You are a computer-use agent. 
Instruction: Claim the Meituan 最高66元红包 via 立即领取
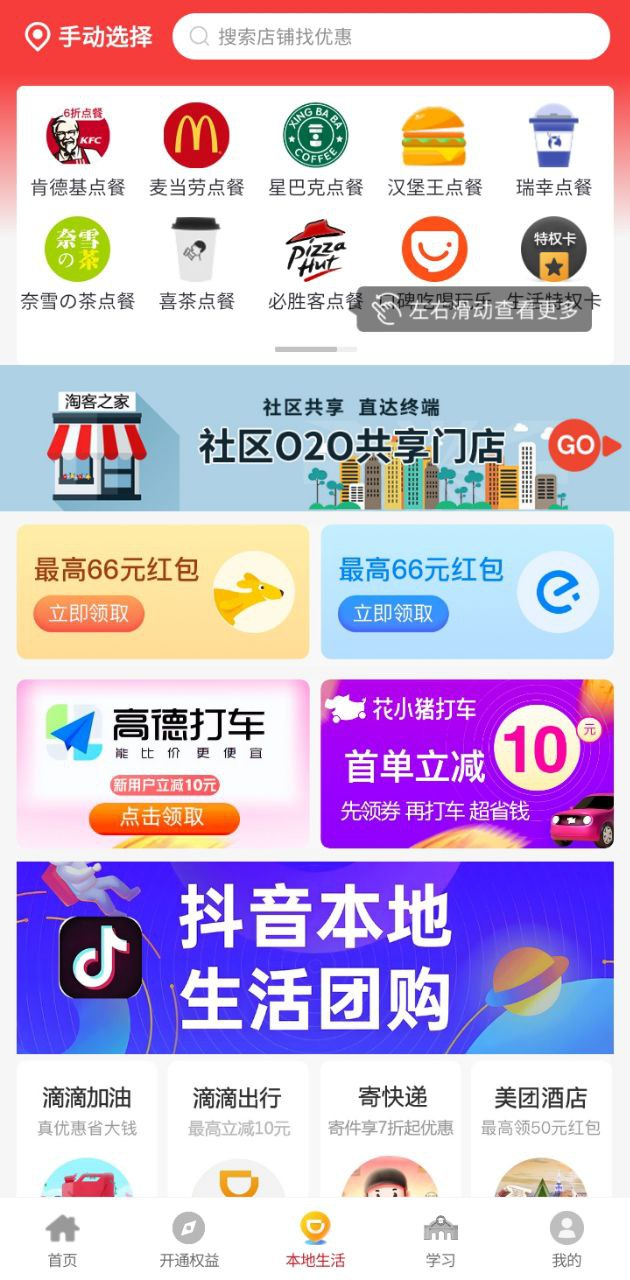click(89, 613)
